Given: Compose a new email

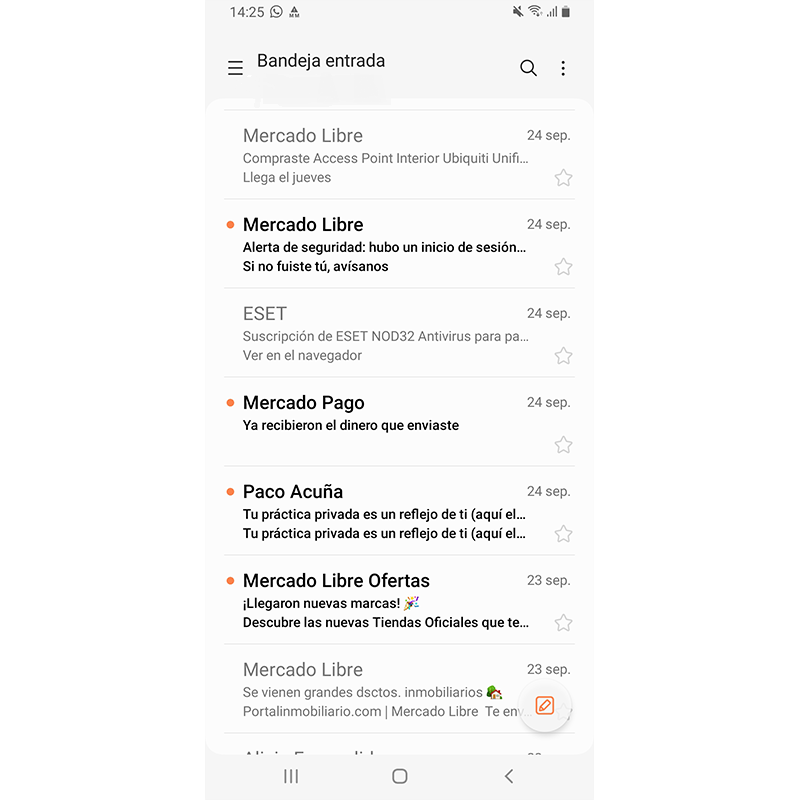Looking at the screenshot, I should coord(544,706).
